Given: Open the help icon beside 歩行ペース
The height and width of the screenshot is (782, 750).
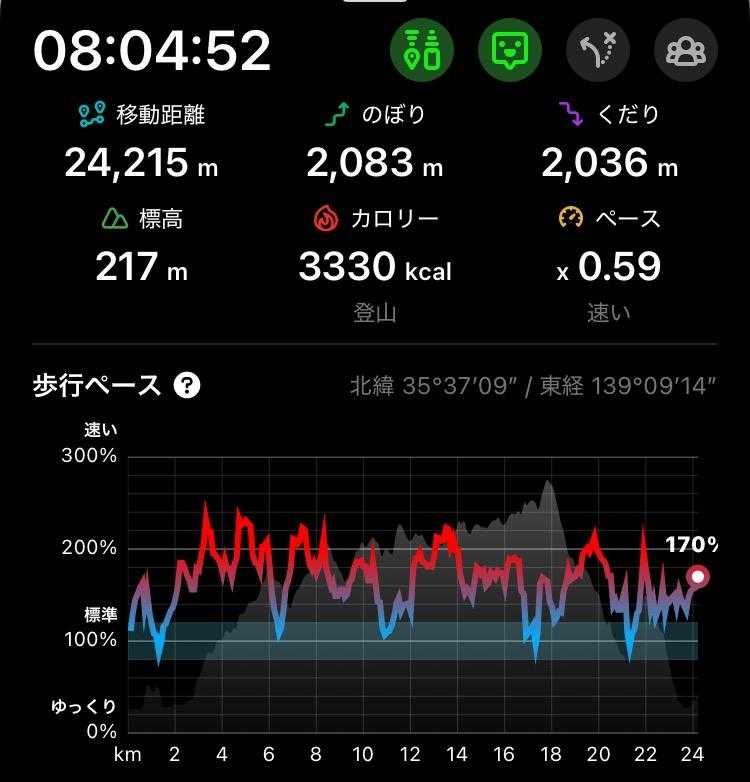Looking at the screenshot, I should [x=187, y=385].
